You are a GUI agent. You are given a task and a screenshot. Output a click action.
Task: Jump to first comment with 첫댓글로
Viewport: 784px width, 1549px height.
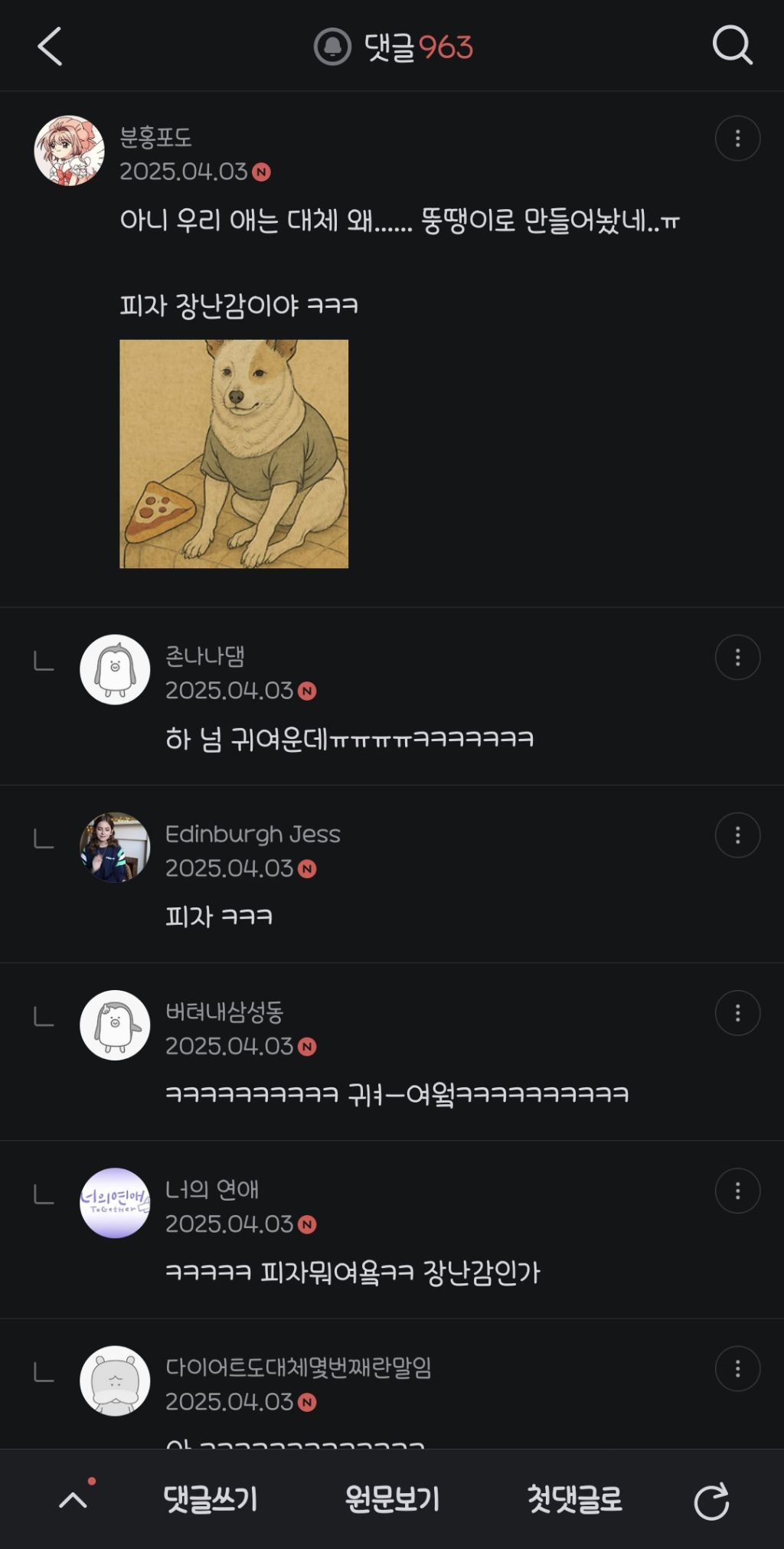tap(574, 1499)
